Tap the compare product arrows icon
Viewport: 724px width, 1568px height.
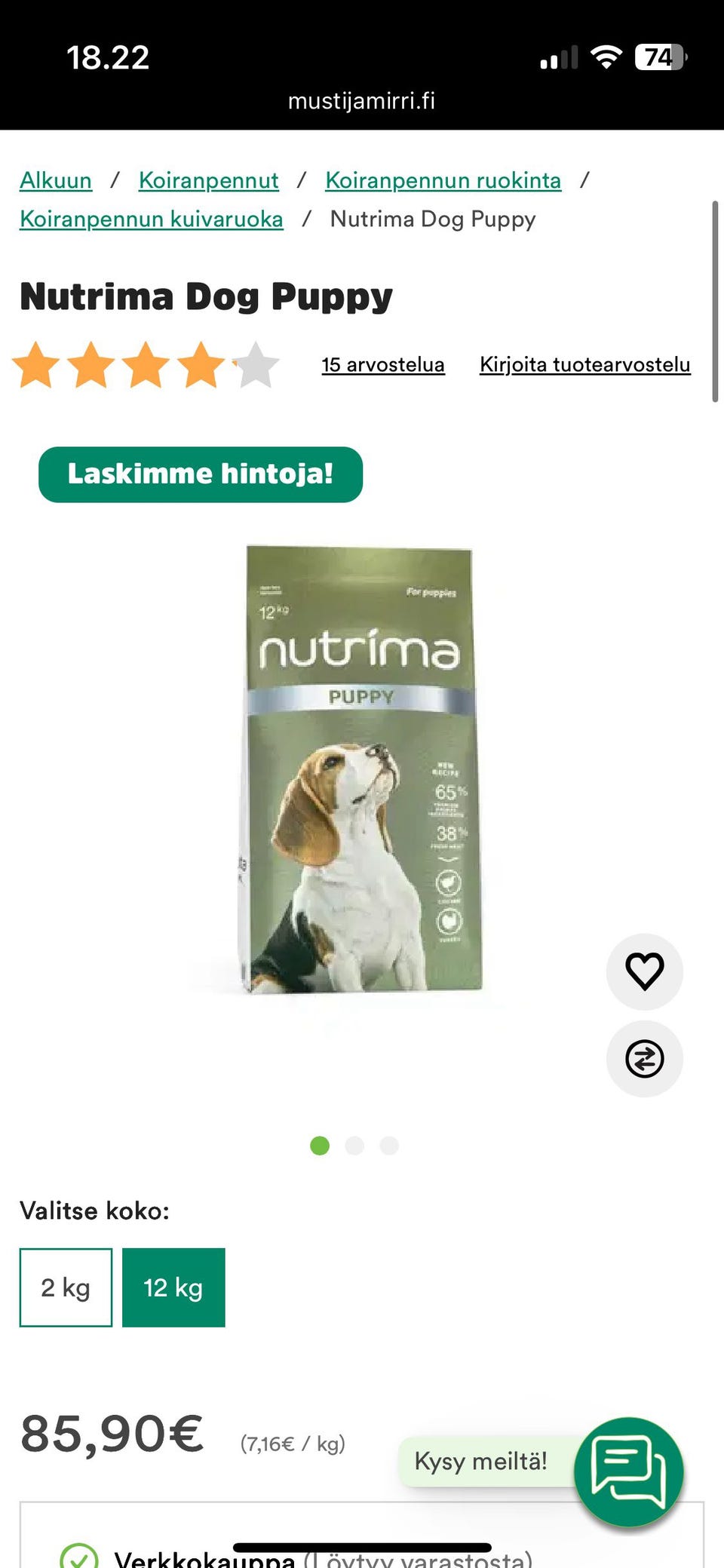[x=644, y=1058]
